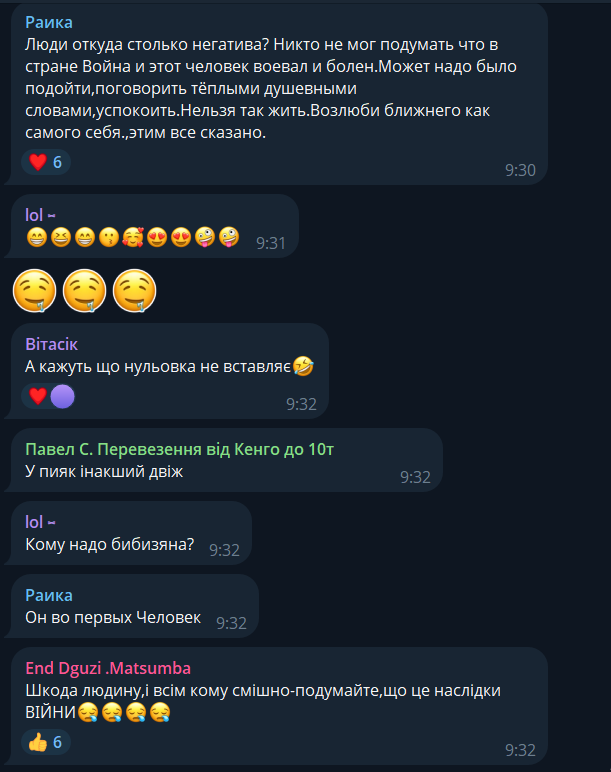Tap the heart reaction with count 6 under Раика's message
This screenshot has height=772, width=611.
pyautogui.click(x=46, y=162)
